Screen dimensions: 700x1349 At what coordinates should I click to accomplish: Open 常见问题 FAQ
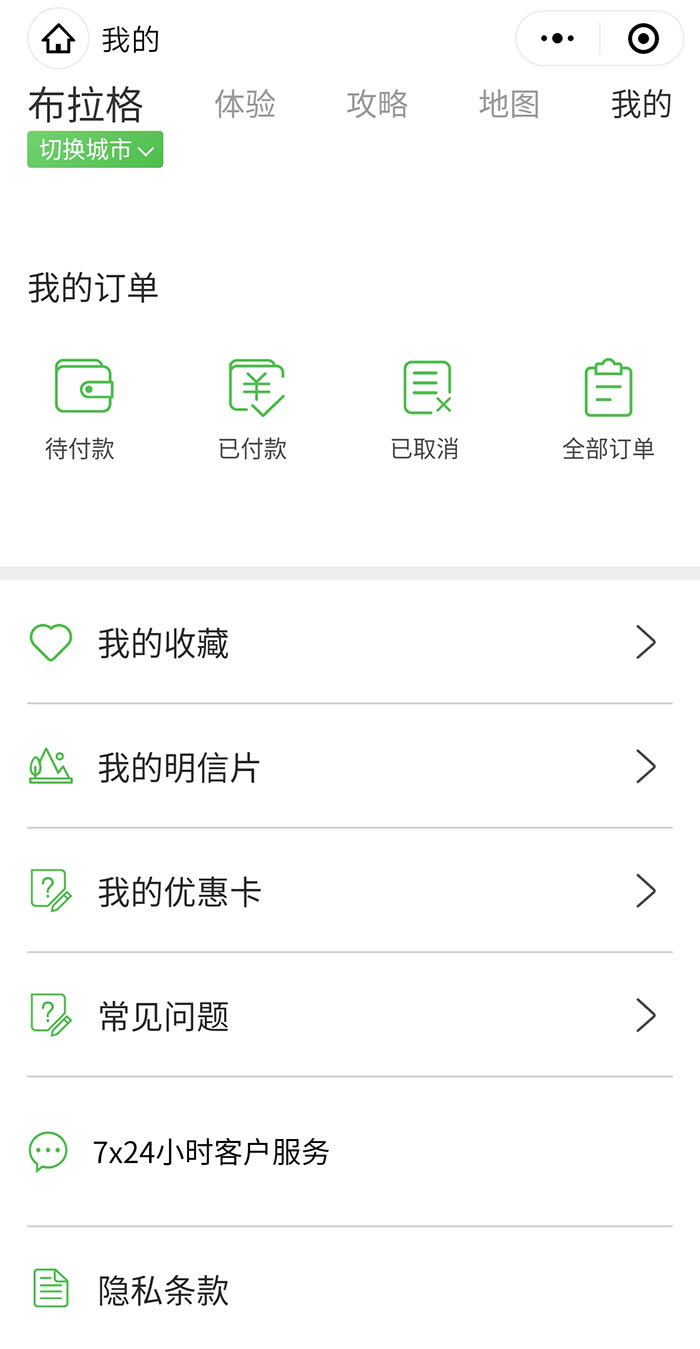point(350,1016)
